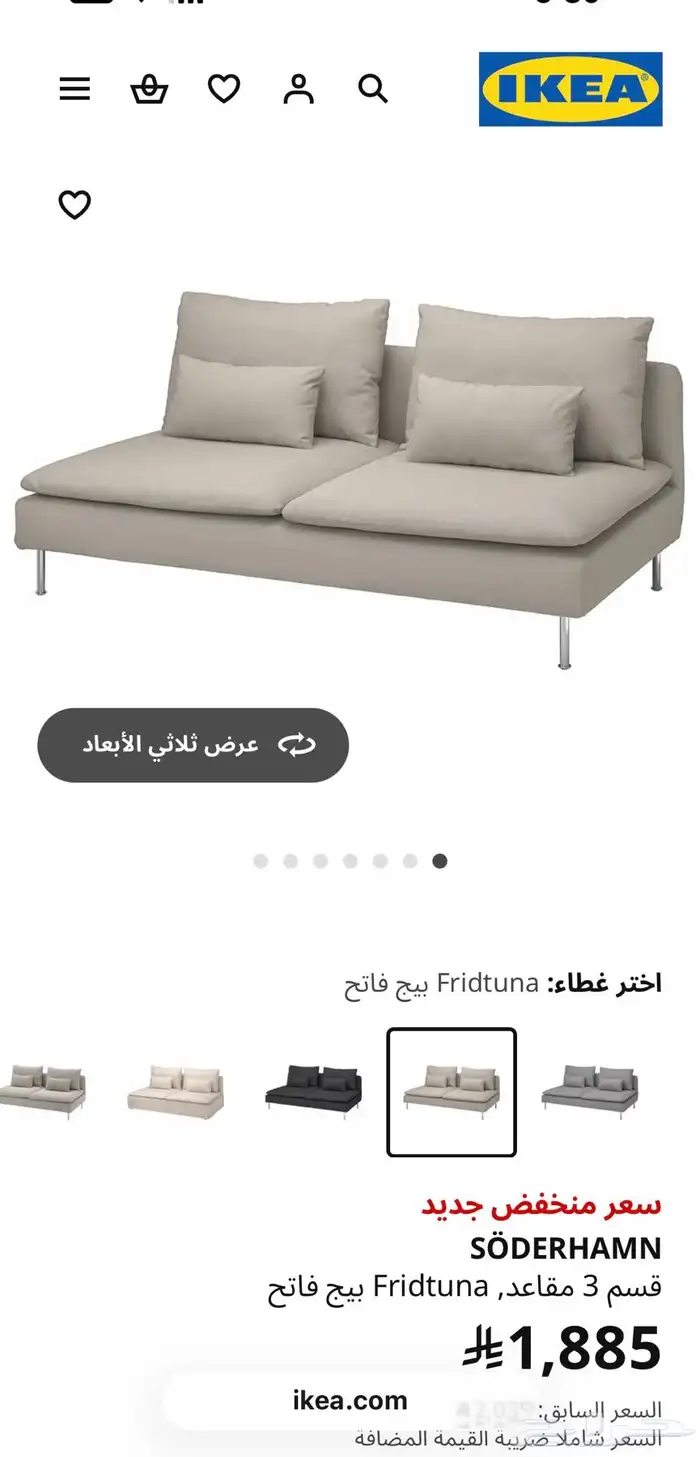Add this sofa to favourites with the heart

click(x=75, y=205)
